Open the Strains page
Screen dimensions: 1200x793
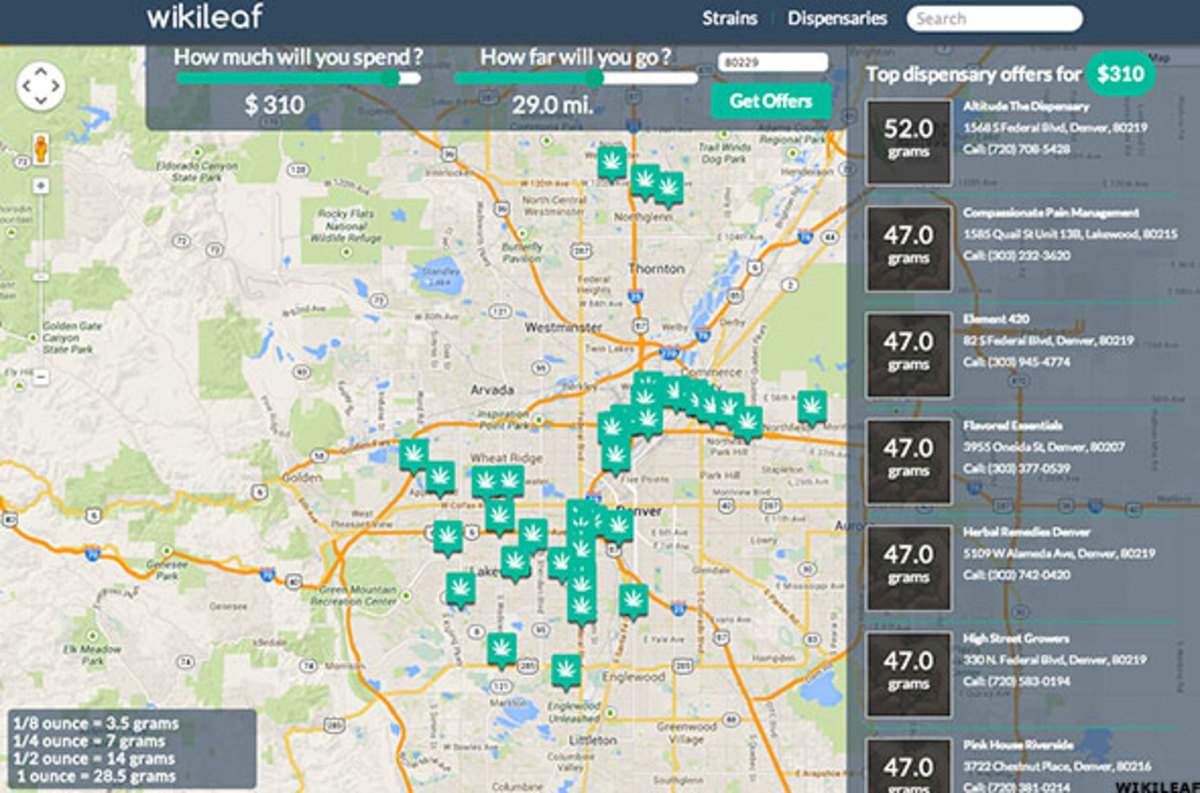[x=730, y=18]
